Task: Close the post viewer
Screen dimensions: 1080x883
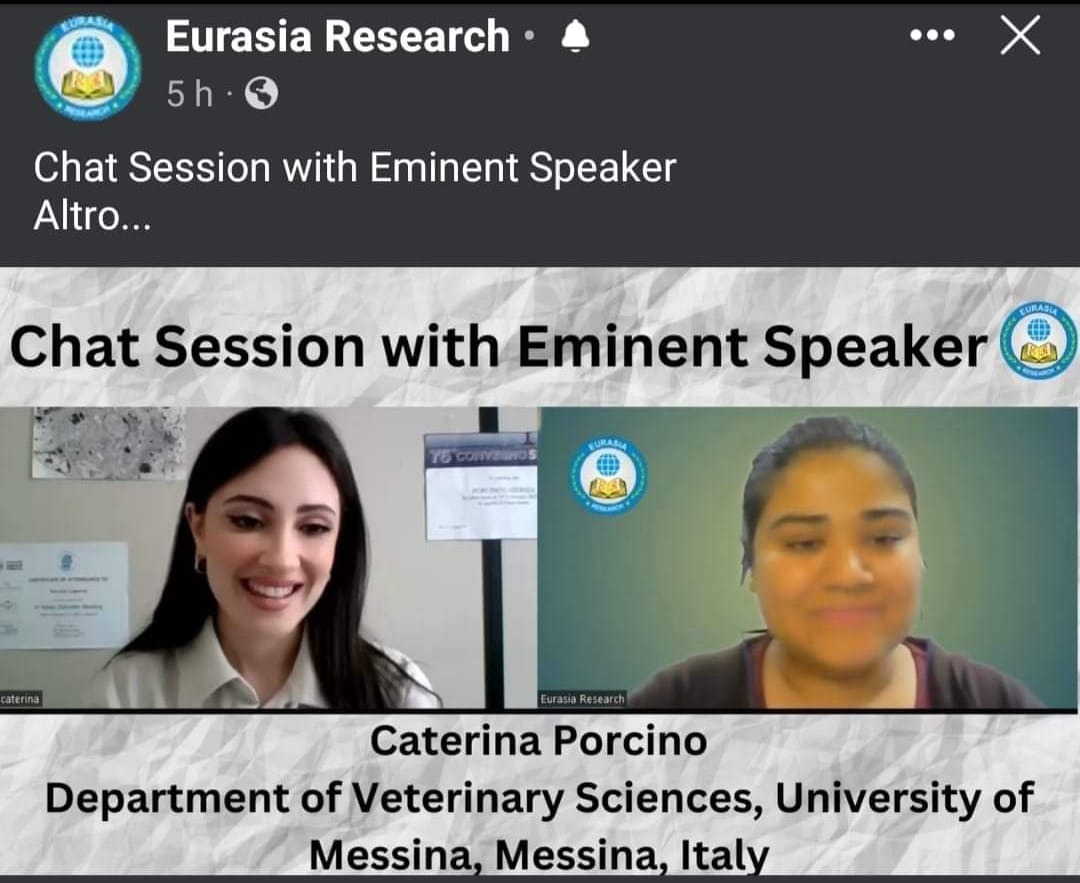Action: [x=1020, y=36]
